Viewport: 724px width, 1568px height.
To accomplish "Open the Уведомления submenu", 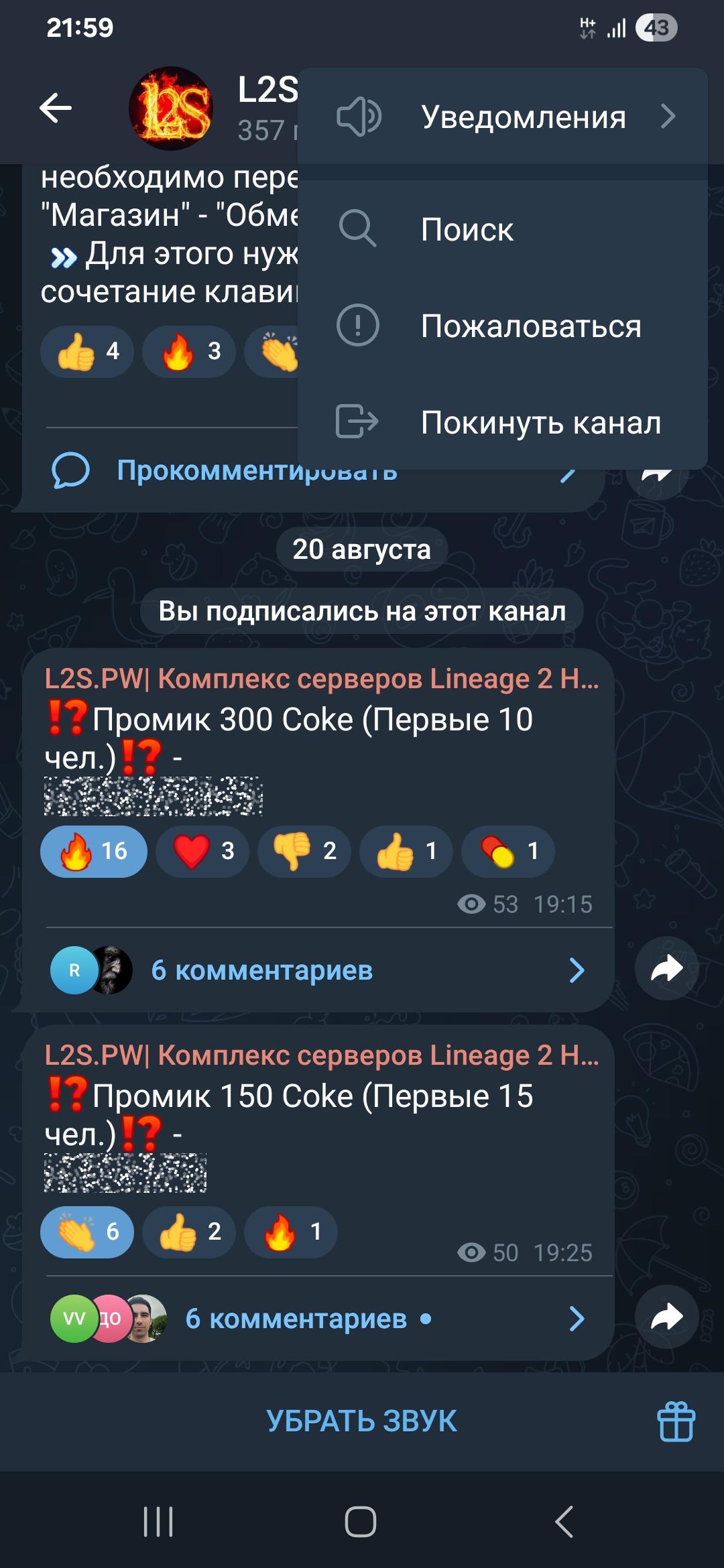I will click(x=503, y=117).
